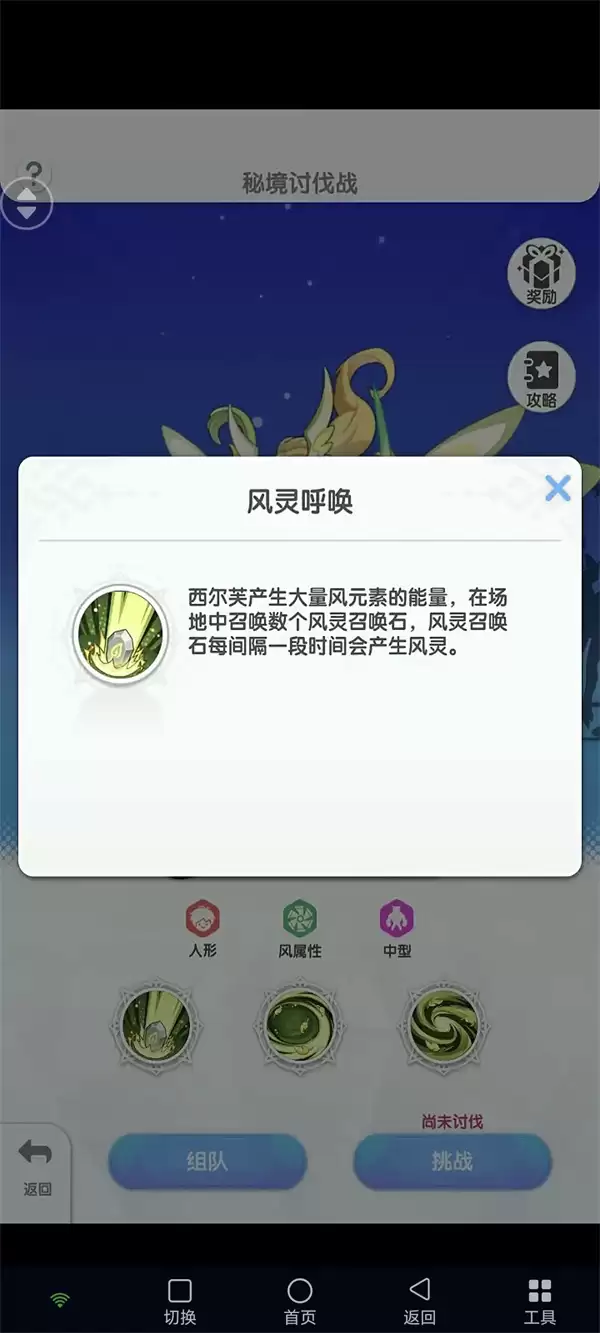Viewport: 600px width, 1333px height.
Task: Tap 切换 in the bottom bar
Action: [x=180, y=1300]
